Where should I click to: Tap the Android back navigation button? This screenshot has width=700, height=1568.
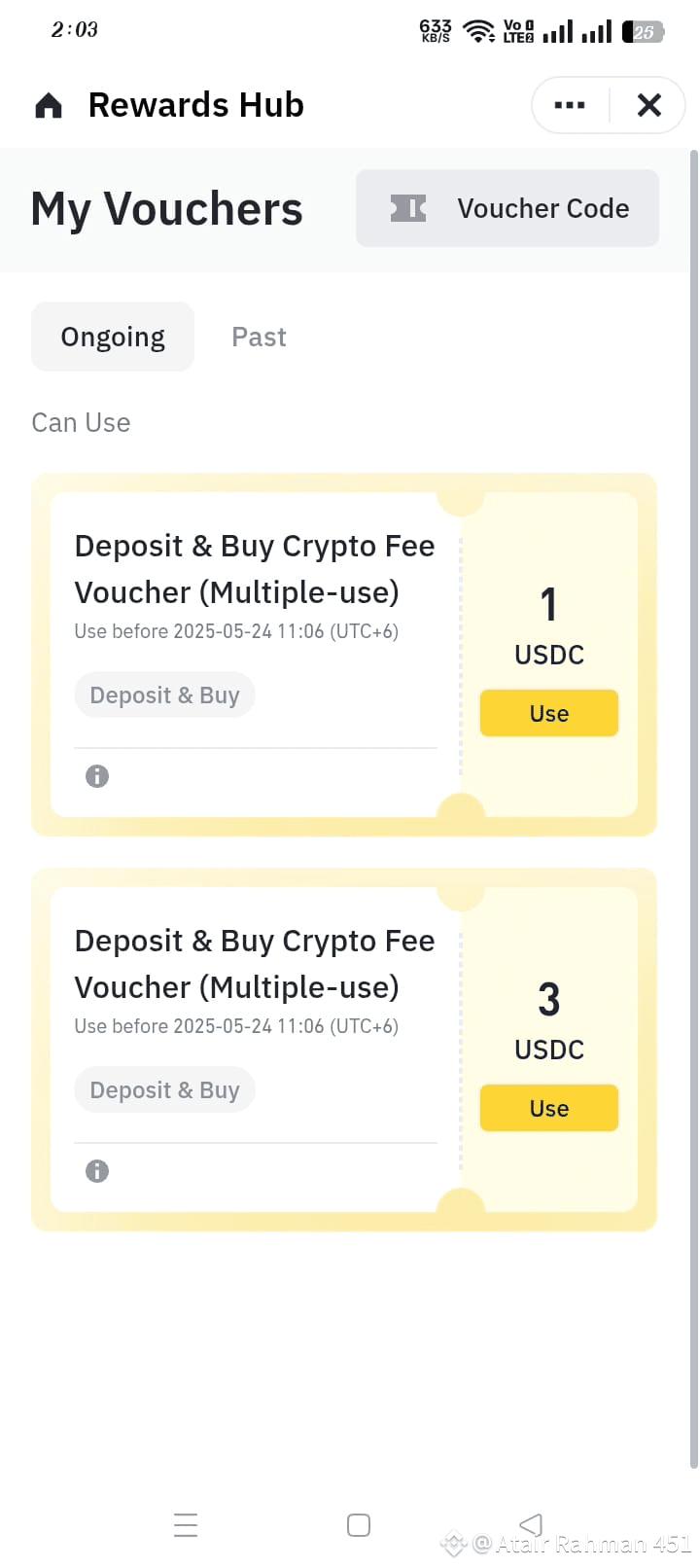point(530,1524)
